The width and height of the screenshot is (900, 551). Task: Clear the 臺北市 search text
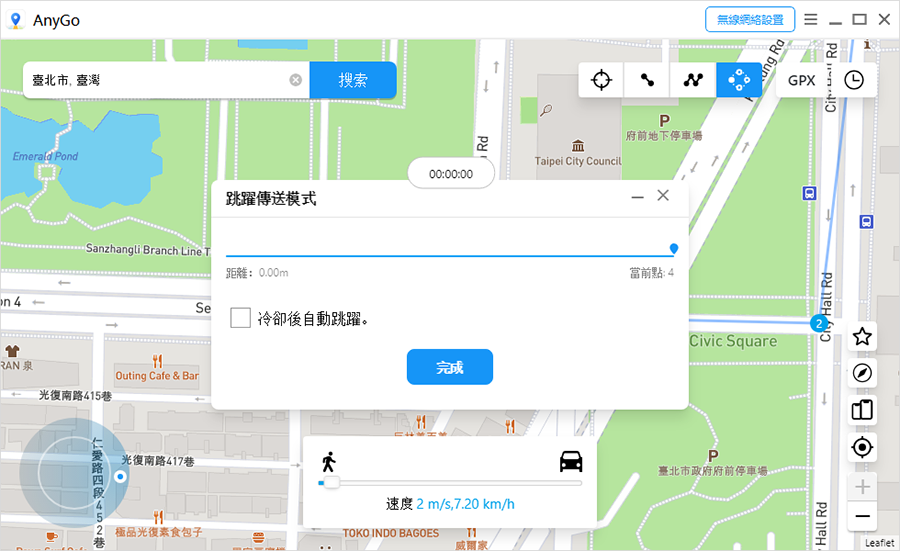click(296, 80)
